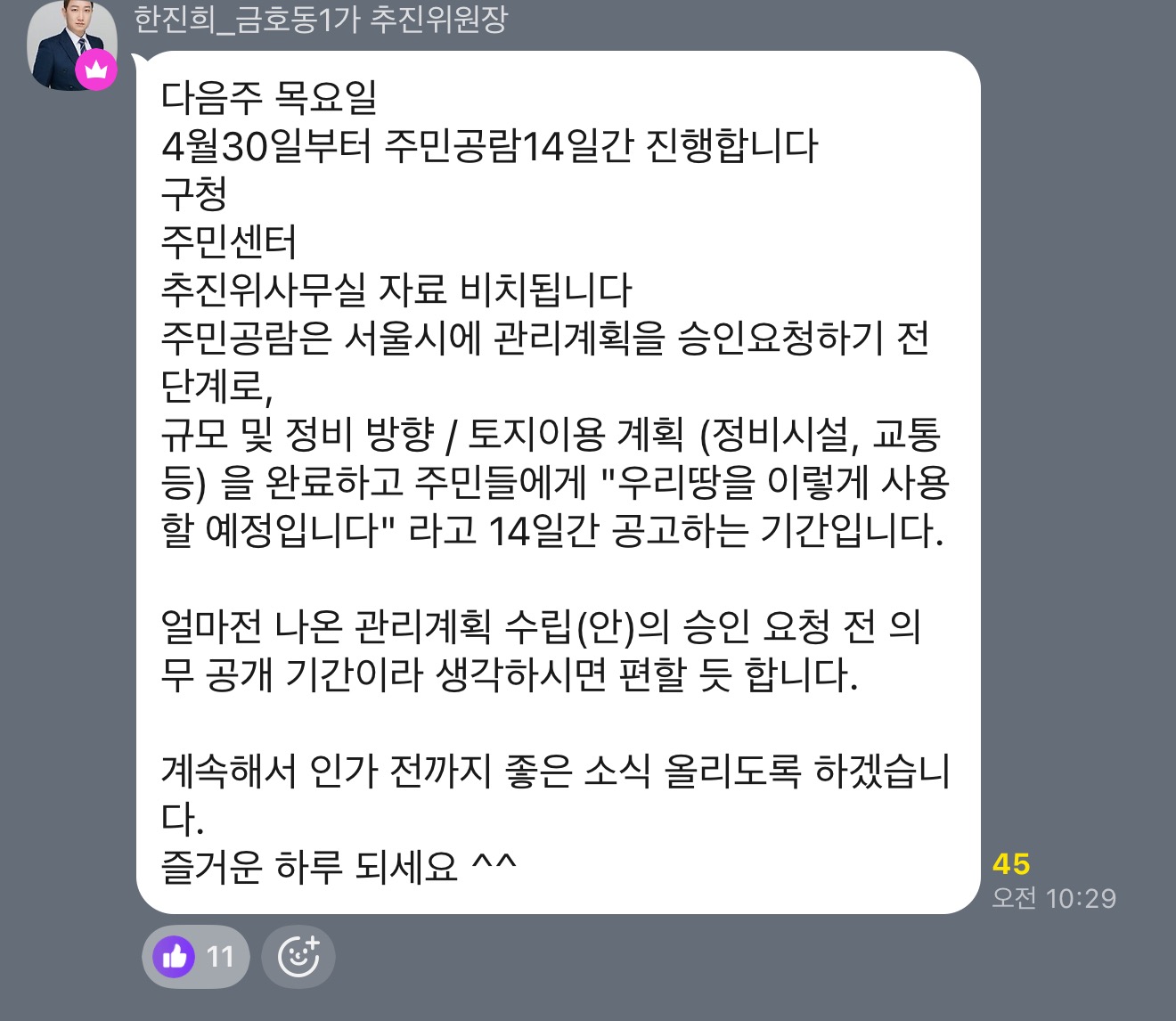Screen dimensions: 1176x1021
Task: Open 한진희's profile picture
Action: (71, 45)
